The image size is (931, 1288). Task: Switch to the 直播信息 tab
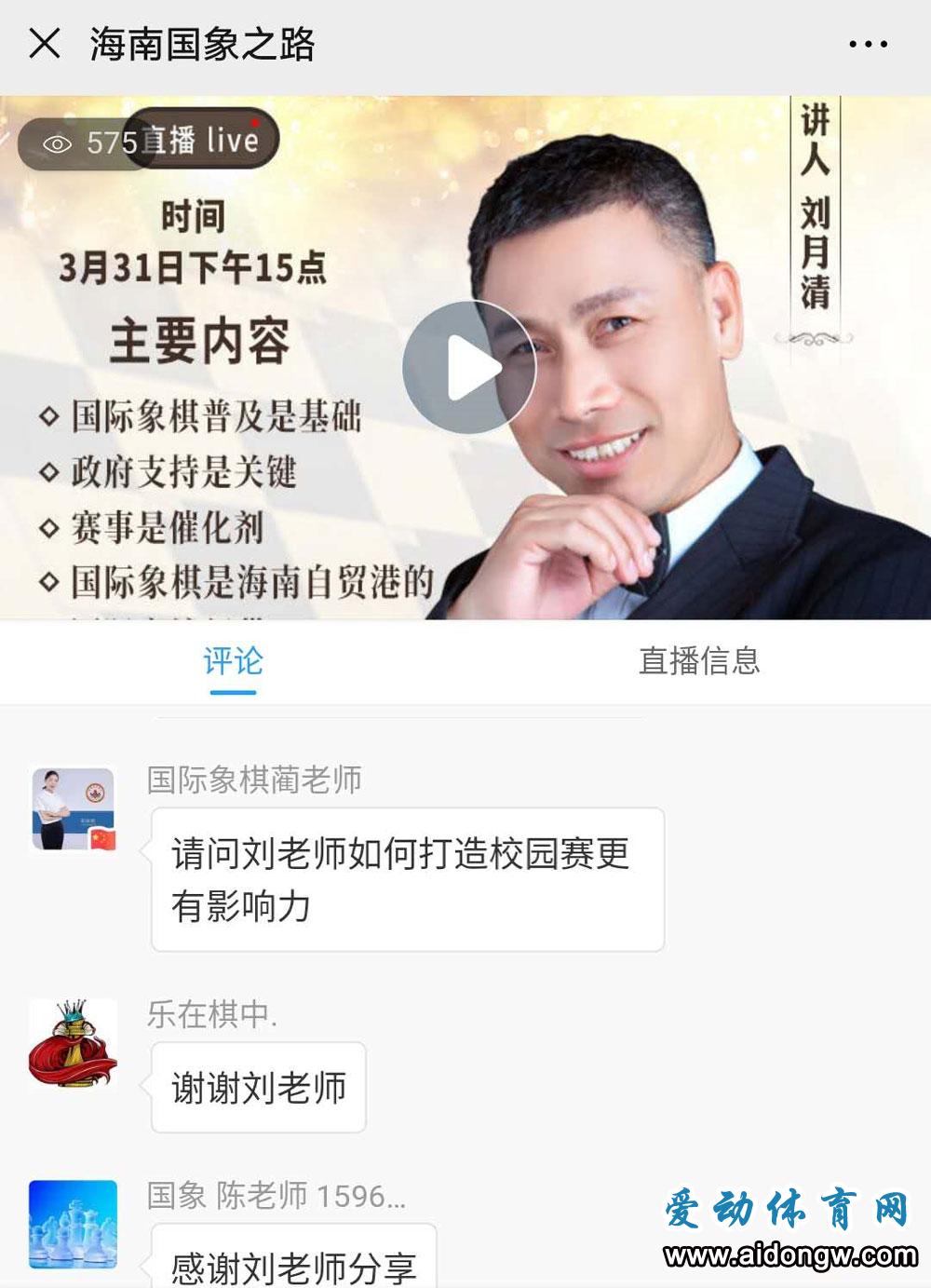pos(699,662)
